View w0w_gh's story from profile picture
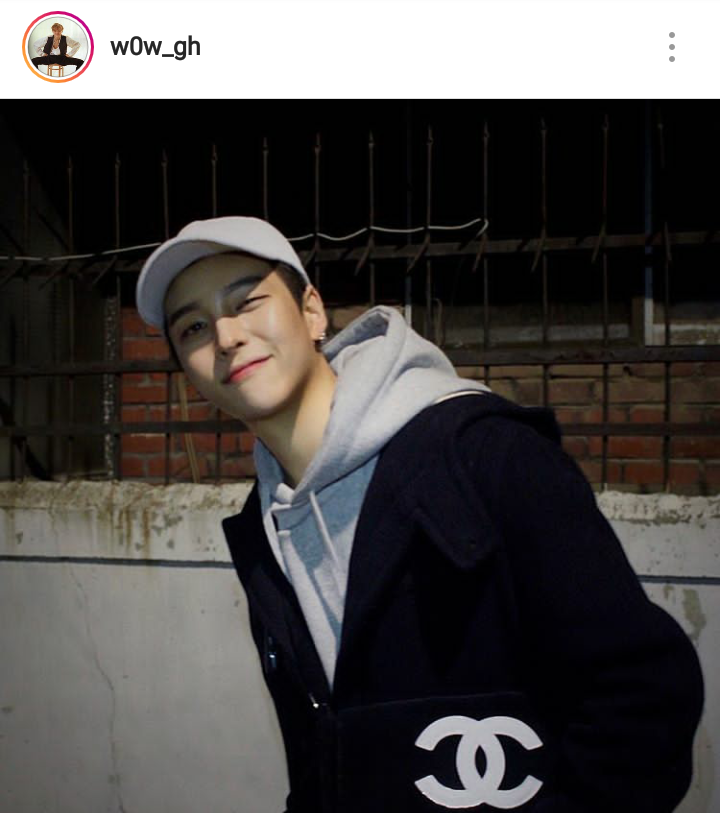Screen dimensions: 720x813 point(57,47)
